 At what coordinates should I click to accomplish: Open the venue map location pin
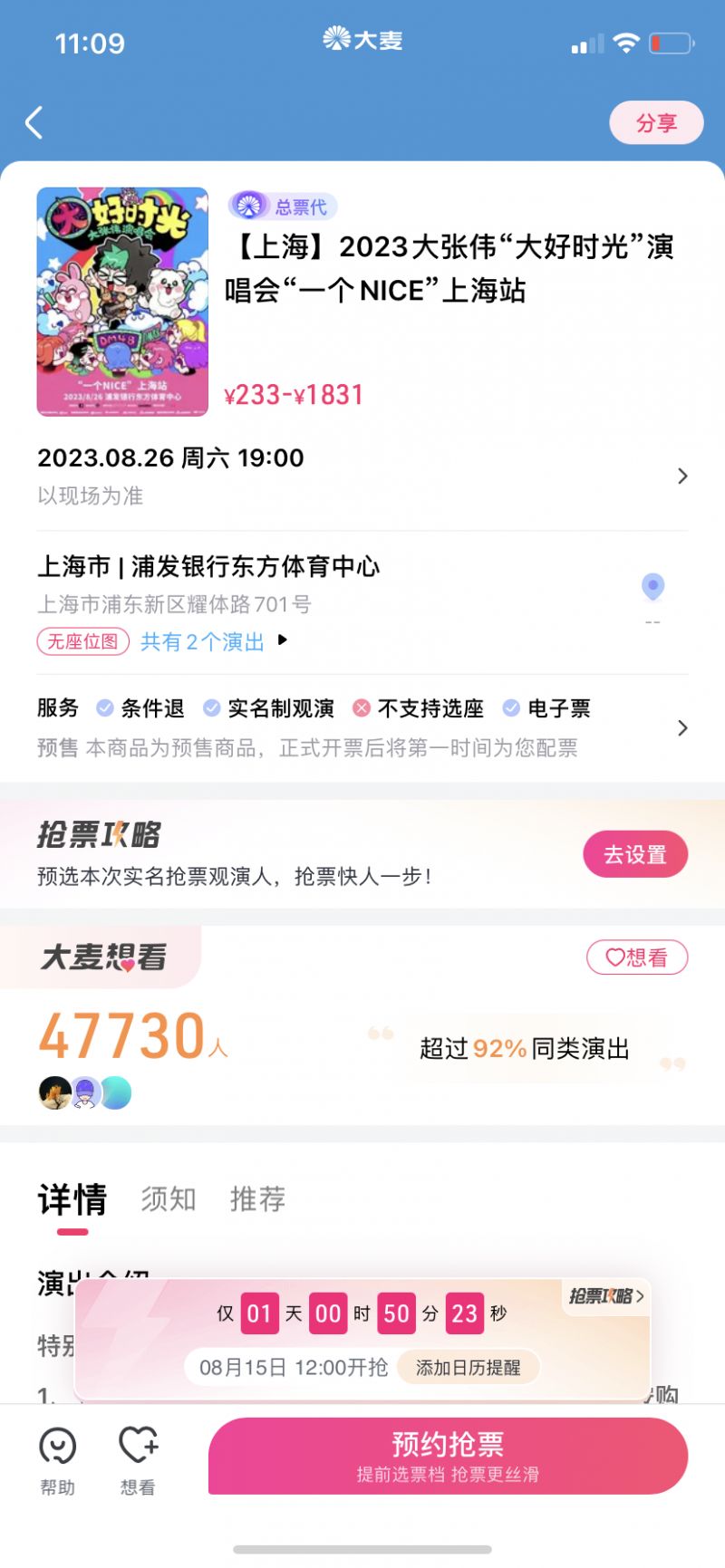pos(652,587)
